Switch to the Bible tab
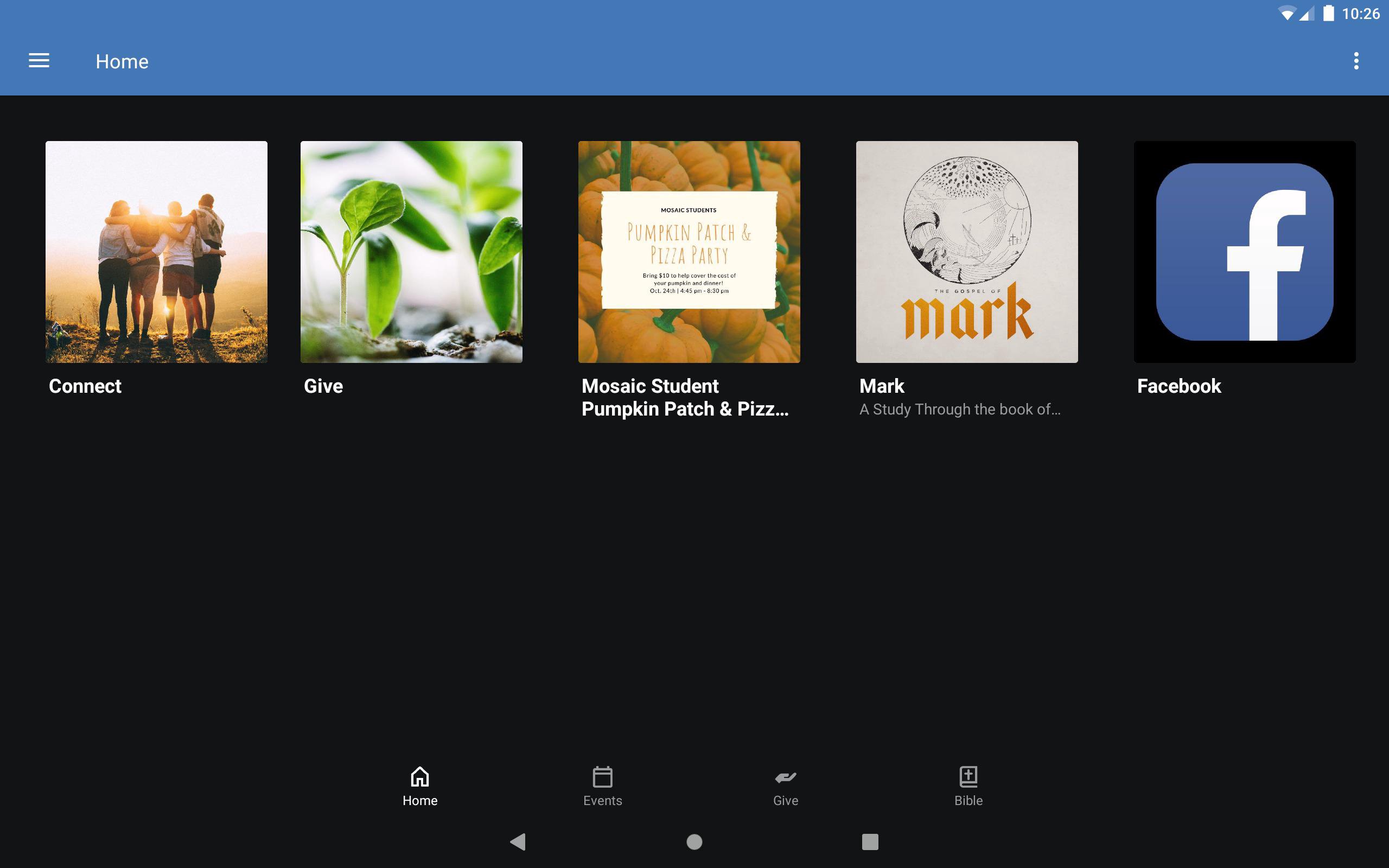The image size is (1389, 868). [x=969, y=786]
